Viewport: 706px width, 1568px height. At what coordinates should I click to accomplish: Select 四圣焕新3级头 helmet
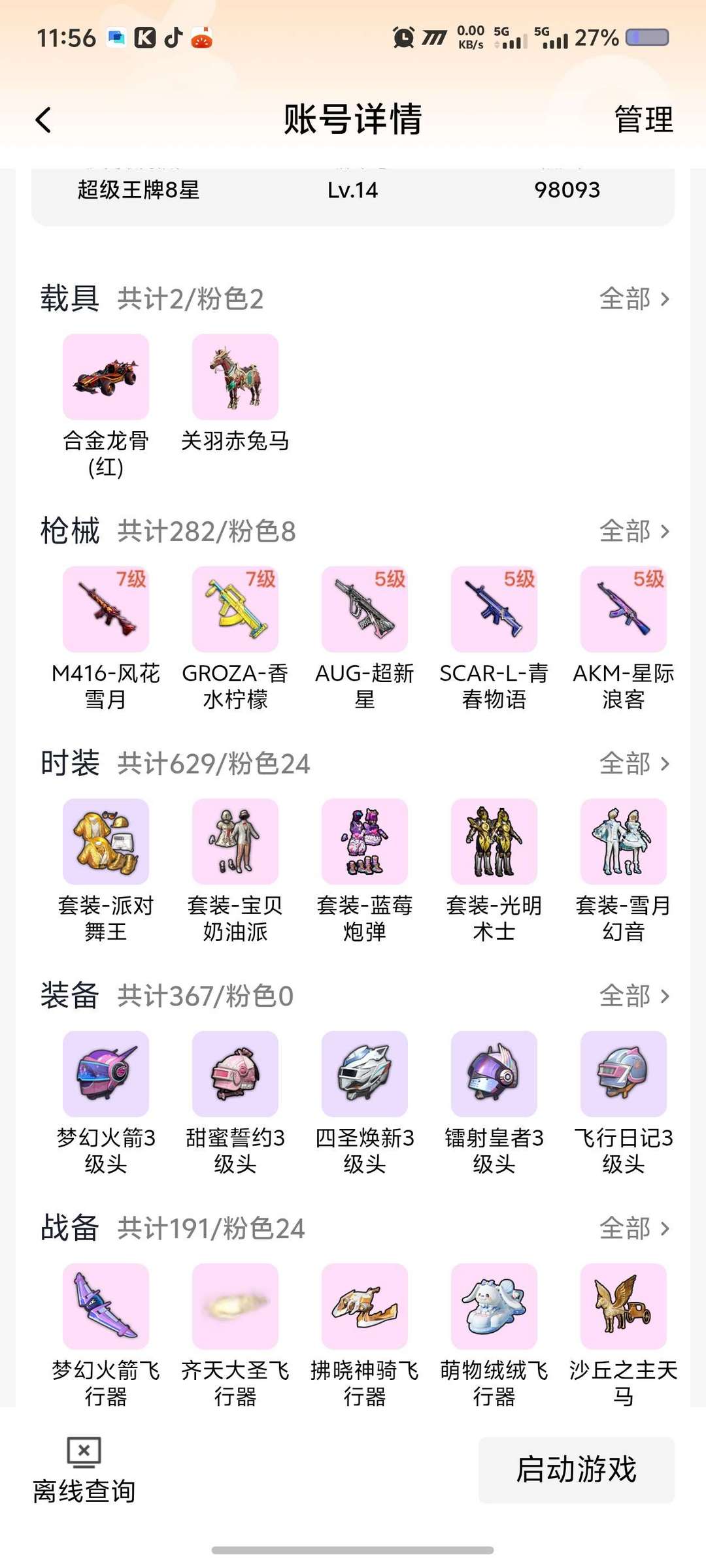tap(365, 1074)
